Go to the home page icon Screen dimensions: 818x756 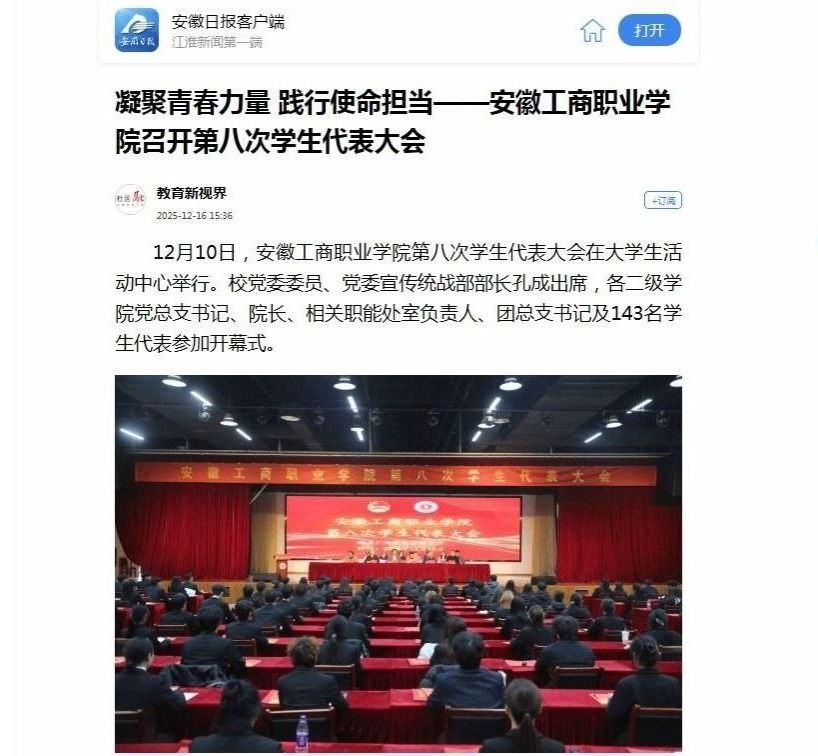592,31
